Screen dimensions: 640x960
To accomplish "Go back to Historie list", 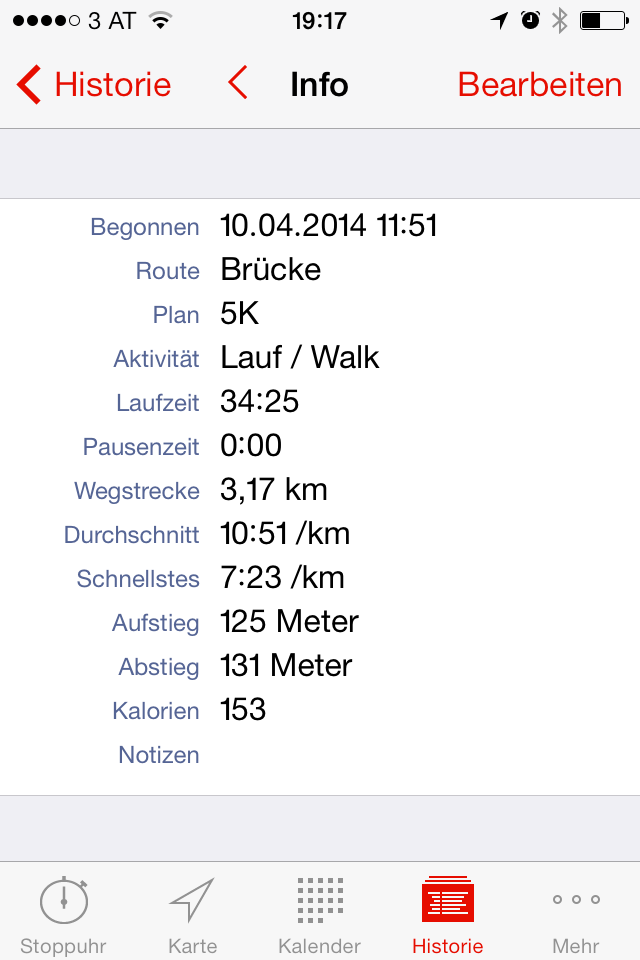I will 94,85.
